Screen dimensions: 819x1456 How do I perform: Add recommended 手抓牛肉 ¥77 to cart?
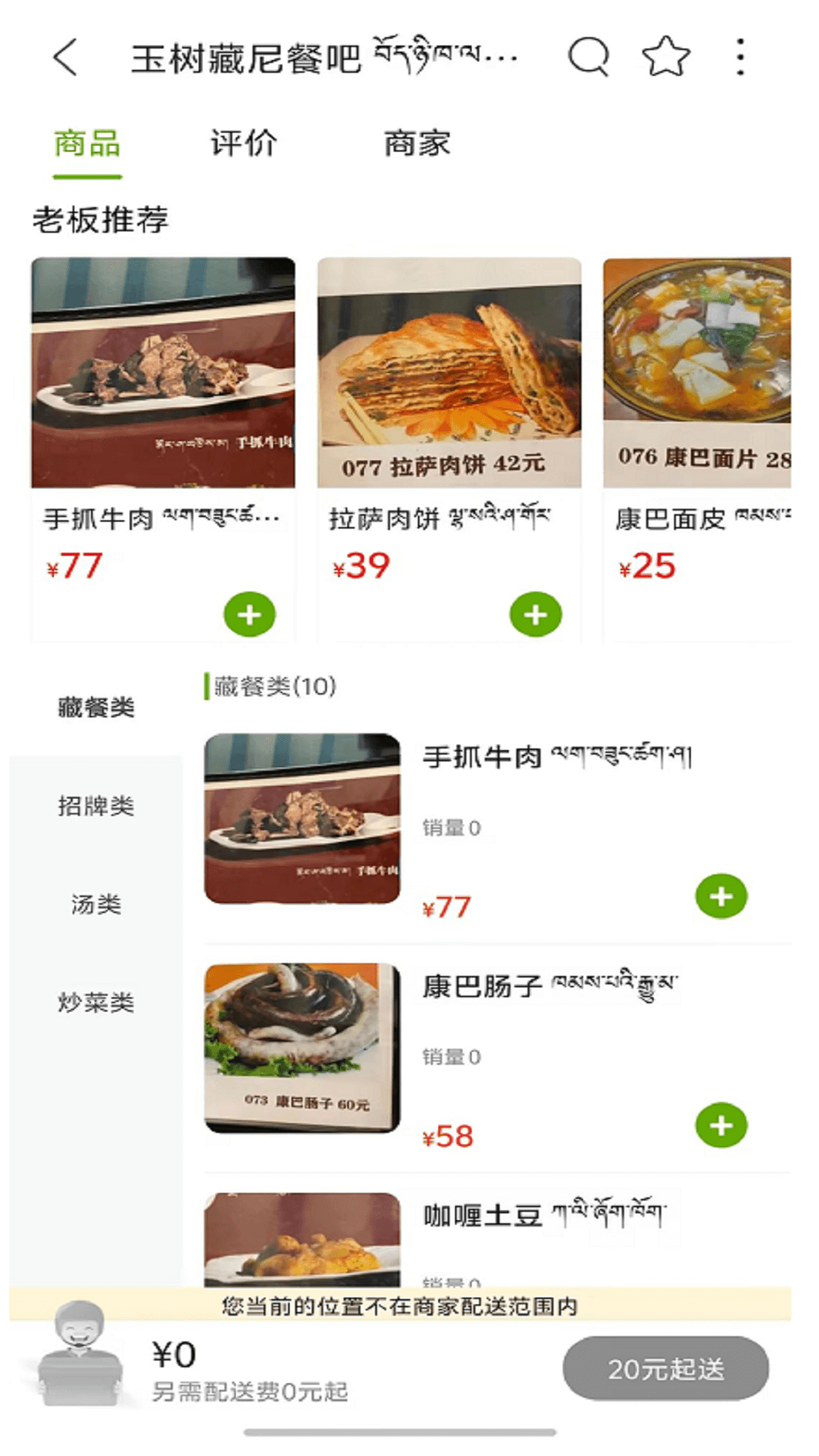249,614
